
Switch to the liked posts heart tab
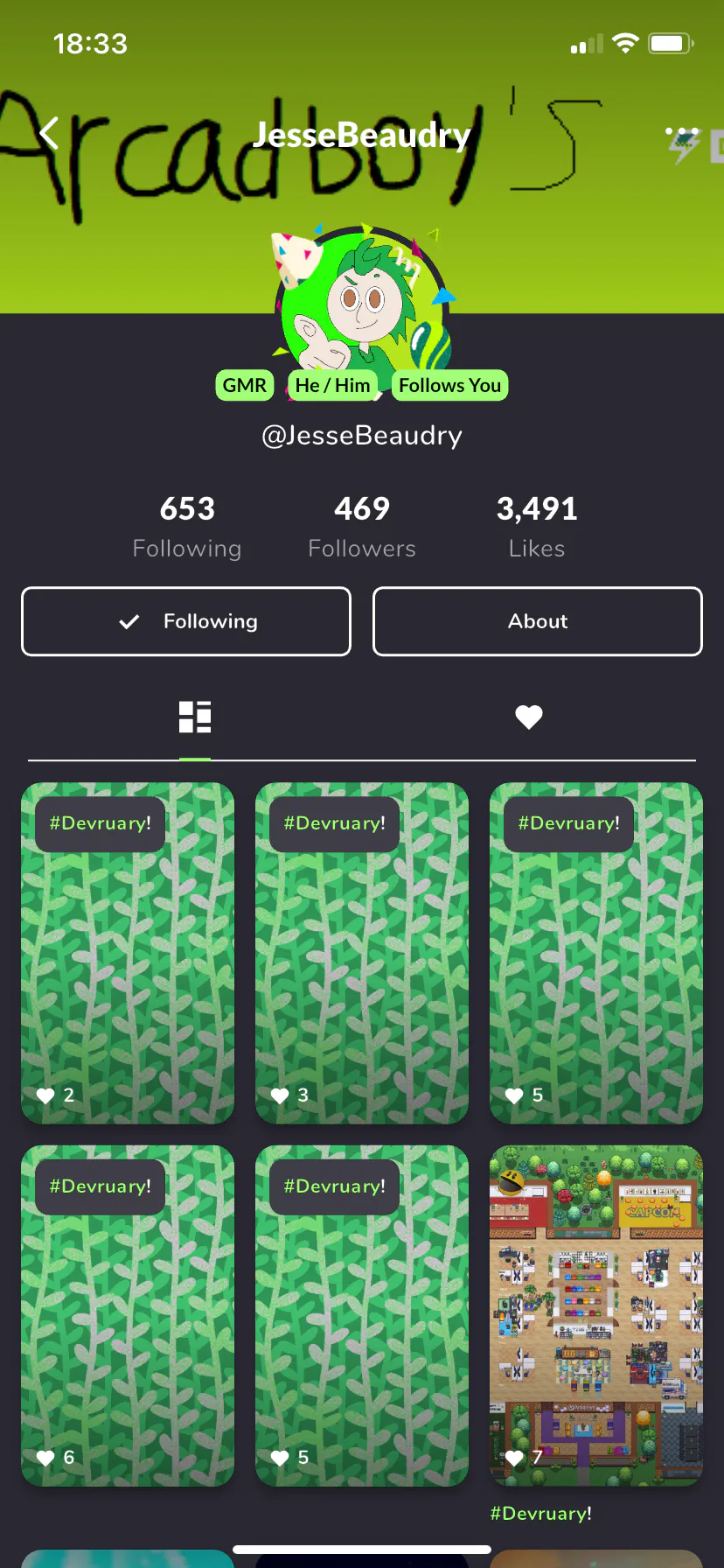point(528,717)
